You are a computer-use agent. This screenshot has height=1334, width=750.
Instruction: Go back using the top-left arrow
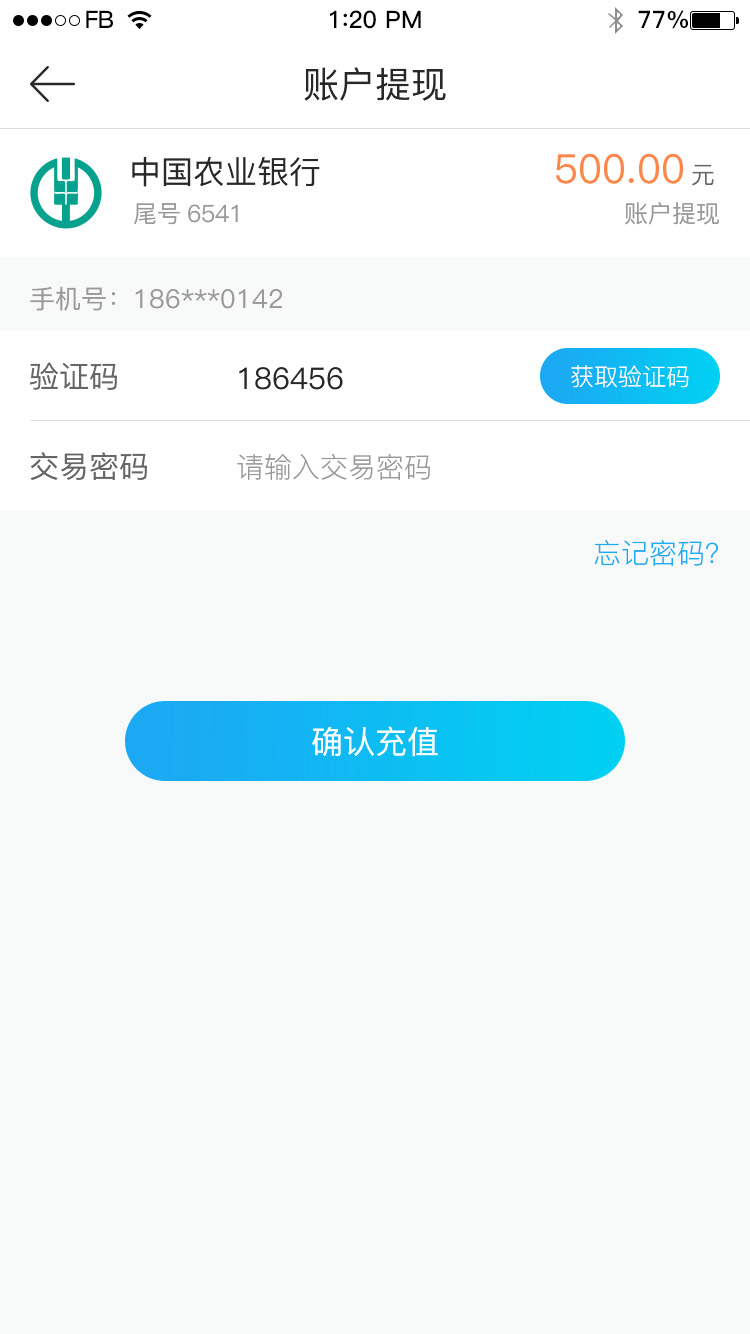52,85
